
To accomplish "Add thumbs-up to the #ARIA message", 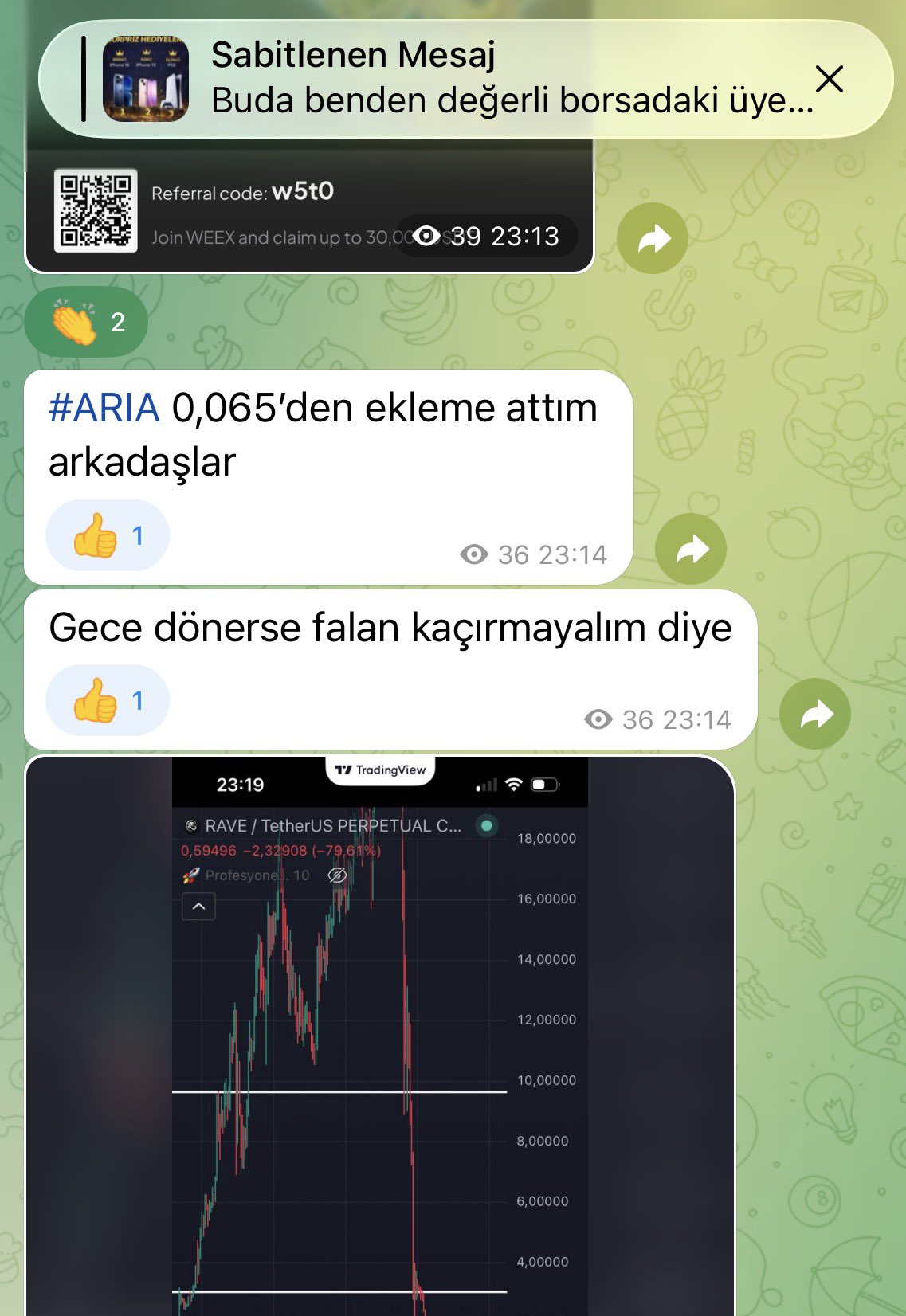I will [x=108, y=535].
